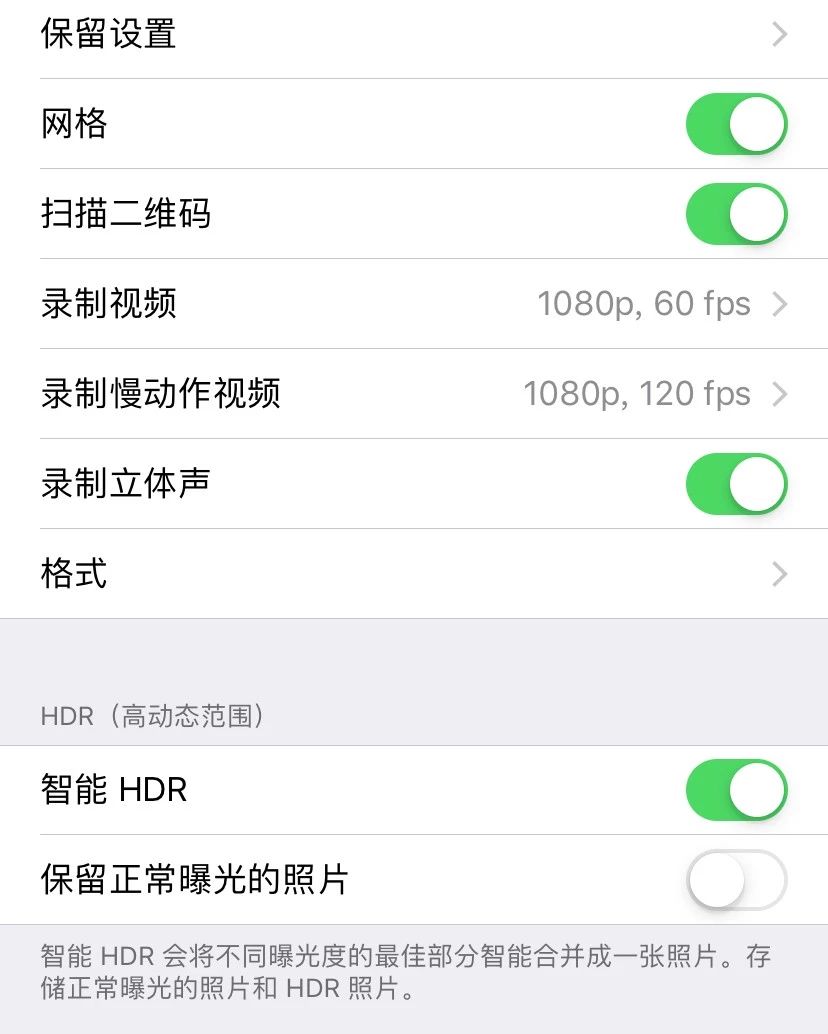The height and width of the screenshot is (1034, 828).
Task: Open the 格式 (Formats) page
Action: [x=400, y=573]
